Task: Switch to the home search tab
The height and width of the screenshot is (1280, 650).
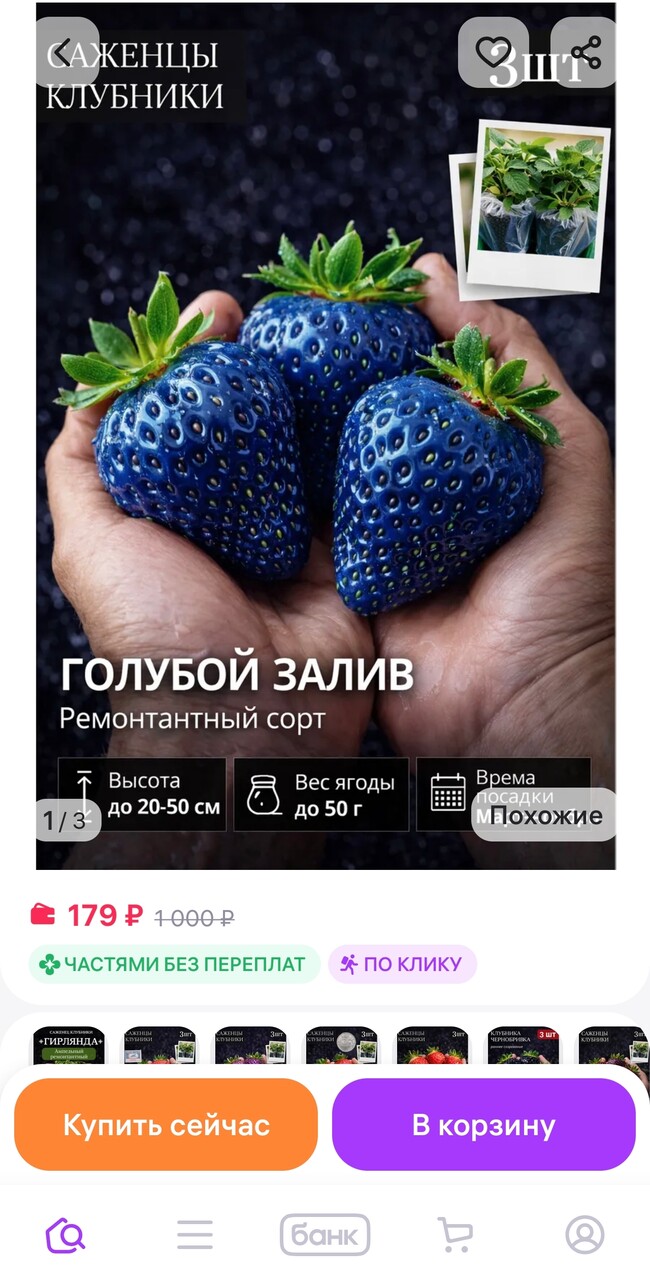Action: 66,1235
